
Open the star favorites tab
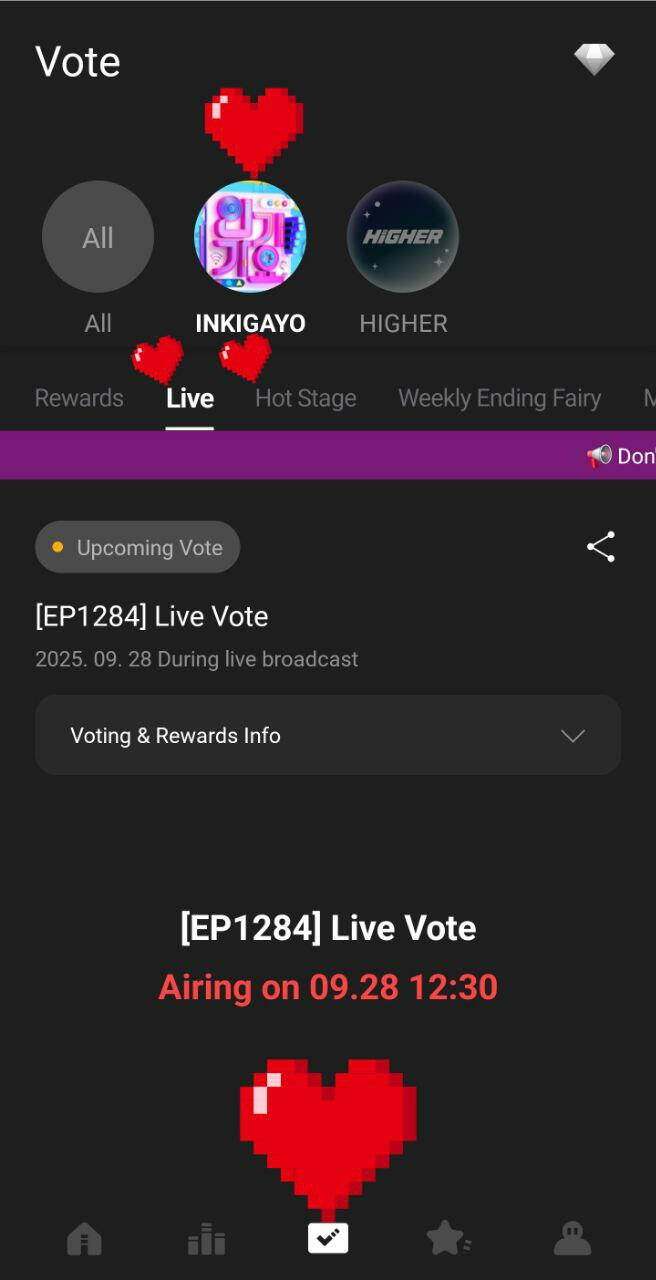(x=448, y=1240)
